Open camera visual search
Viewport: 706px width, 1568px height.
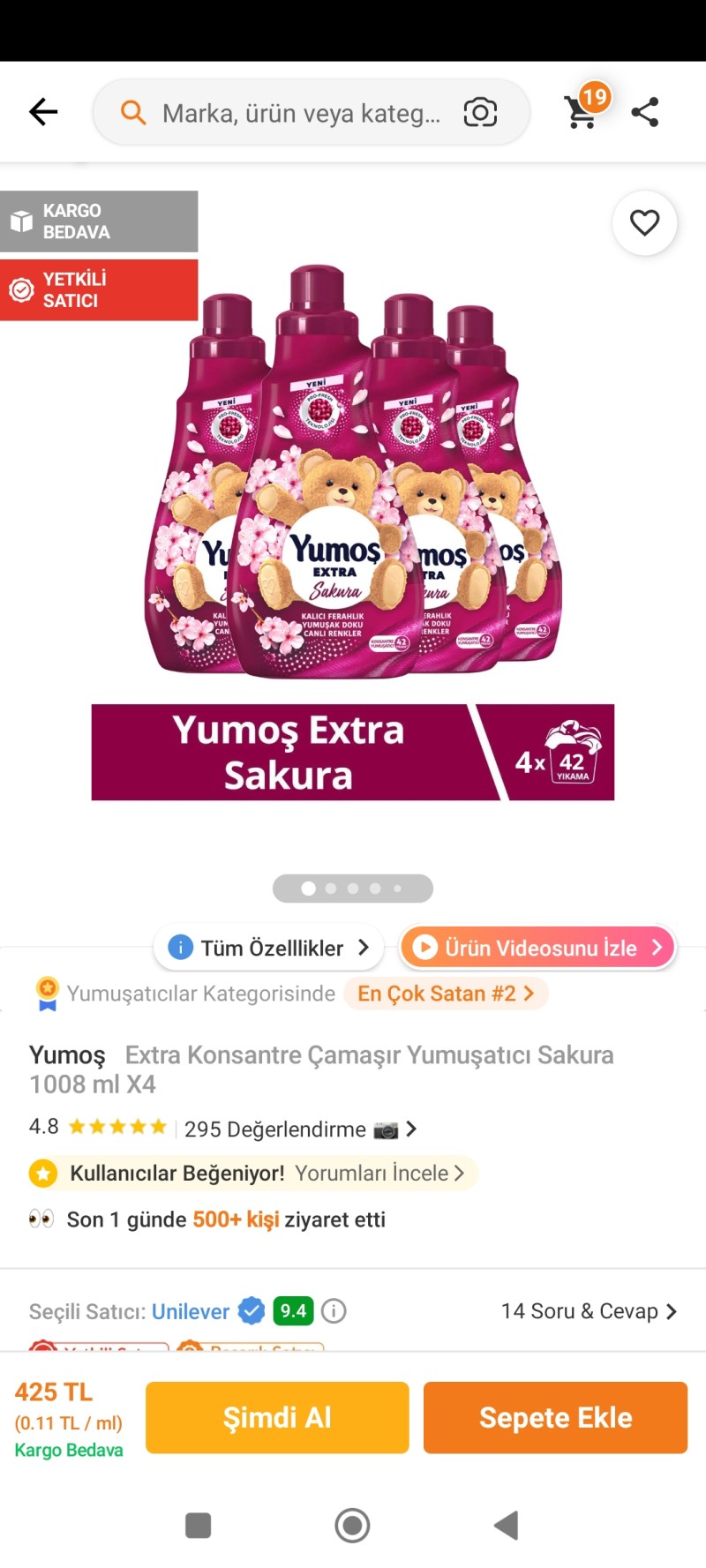point(480,113)
